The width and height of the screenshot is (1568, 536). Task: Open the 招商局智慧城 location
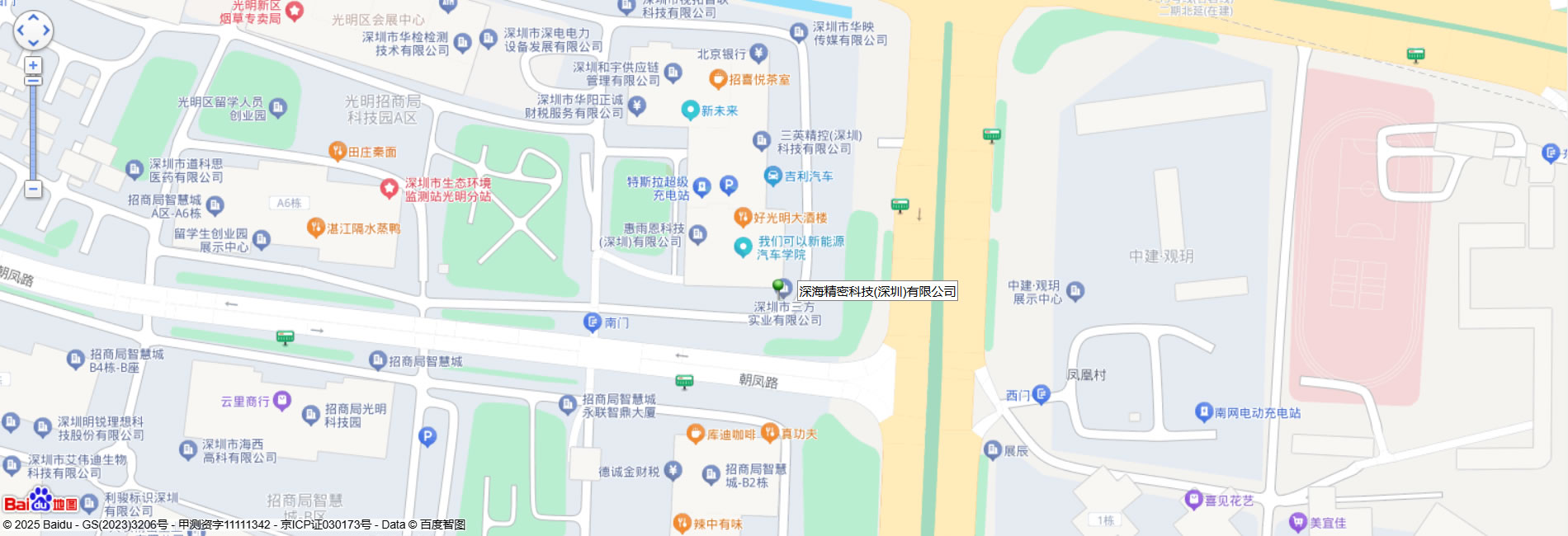click(x=378, y=360)
